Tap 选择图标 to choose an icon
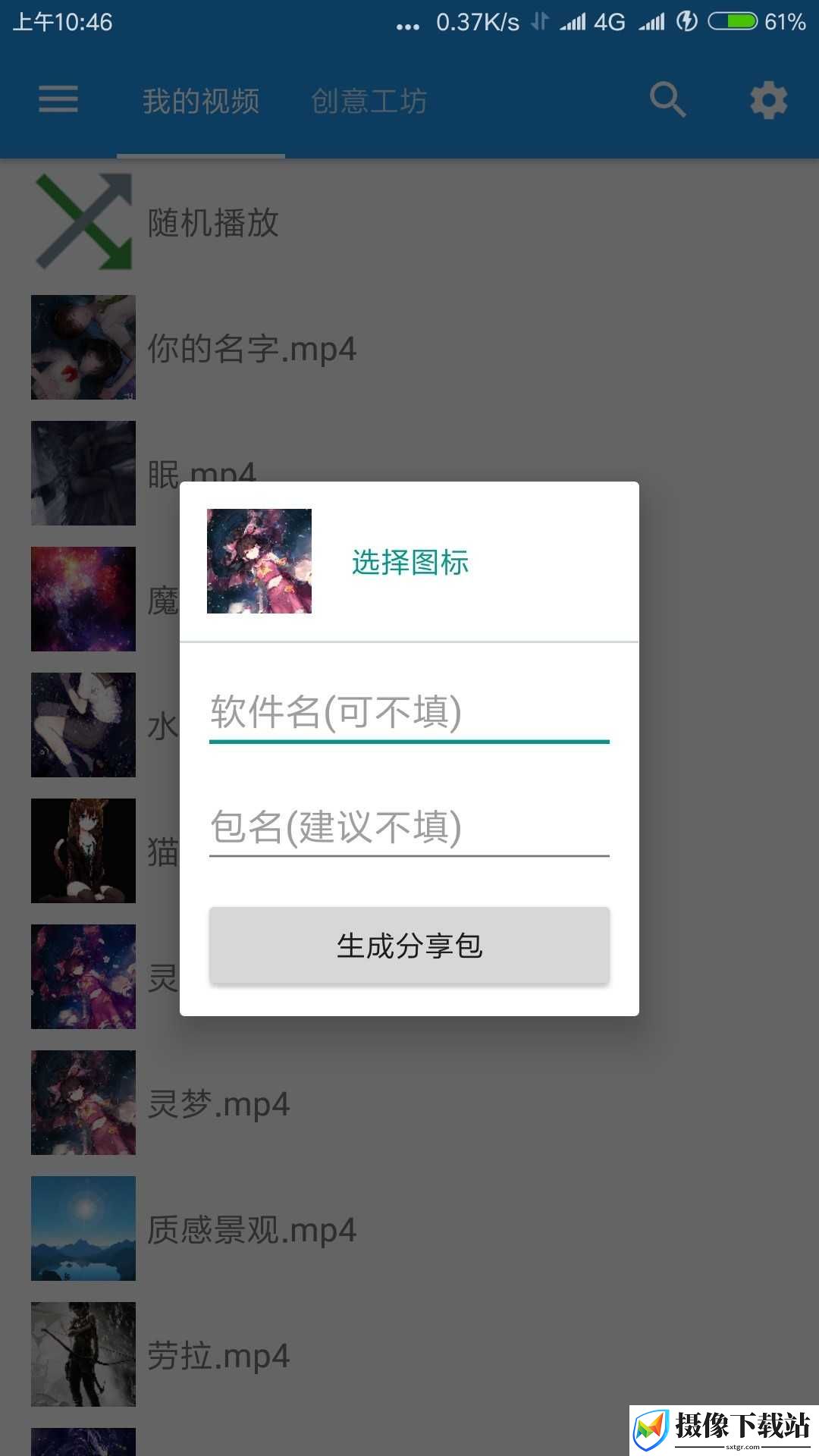This screenshot has height=1456, width=819. coord(409,562)
